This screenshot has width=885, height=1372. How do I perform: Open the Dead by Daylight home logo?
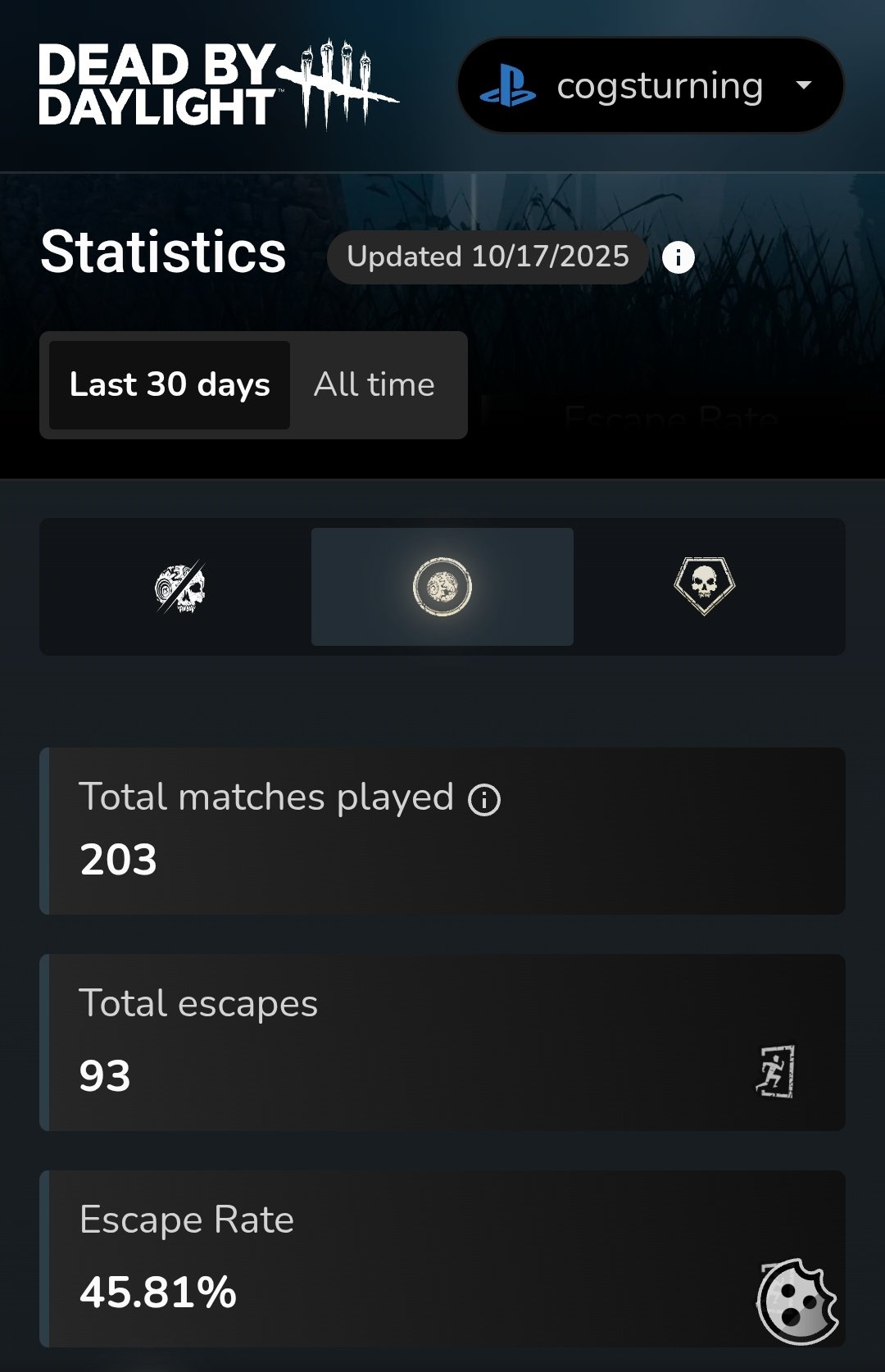(x=217, y=85)
